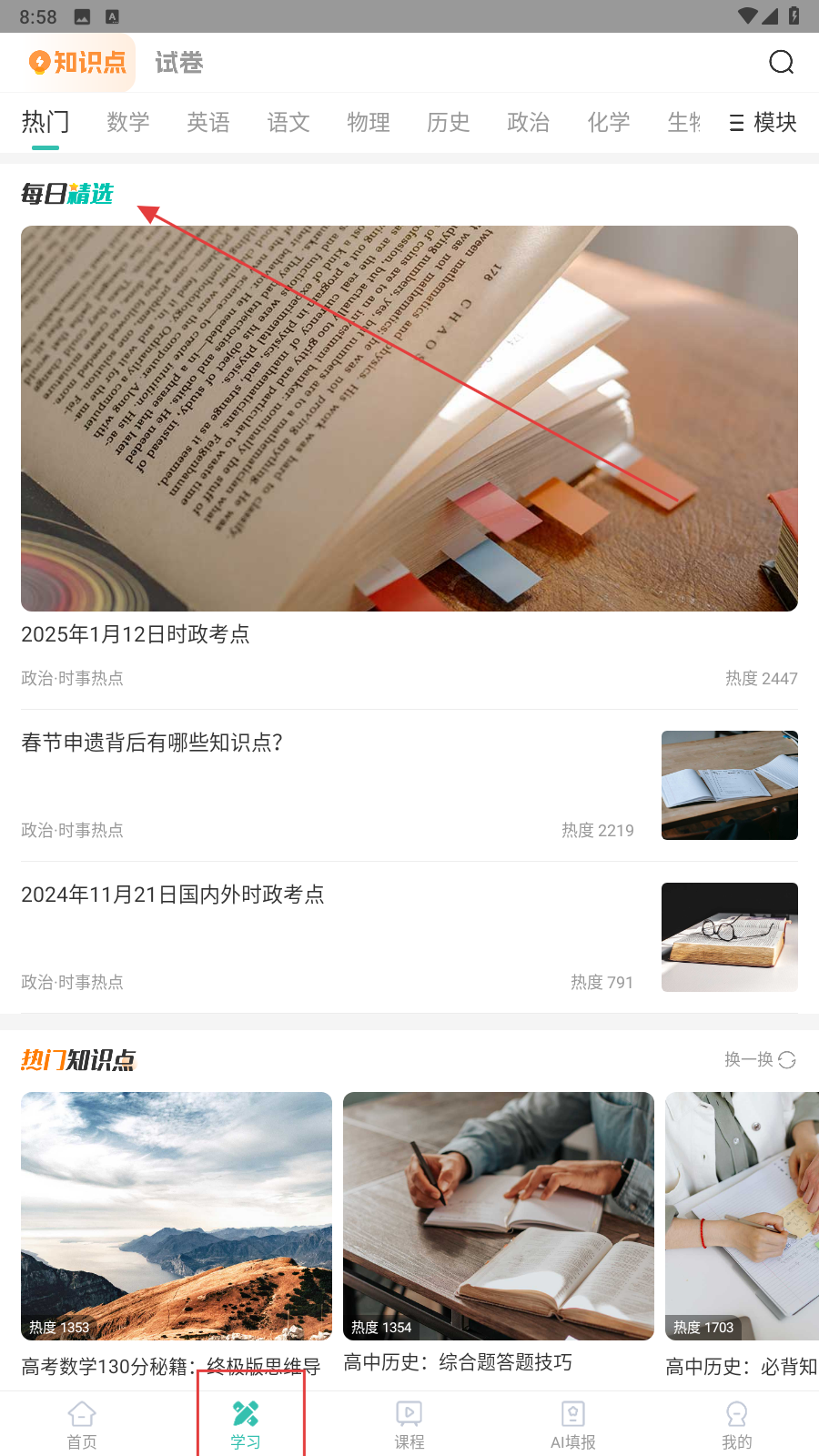Image resolution: width=819 pixels, height=1456 pixels.
Task: Open the AI填报 tab
Action: (572, 1424)
